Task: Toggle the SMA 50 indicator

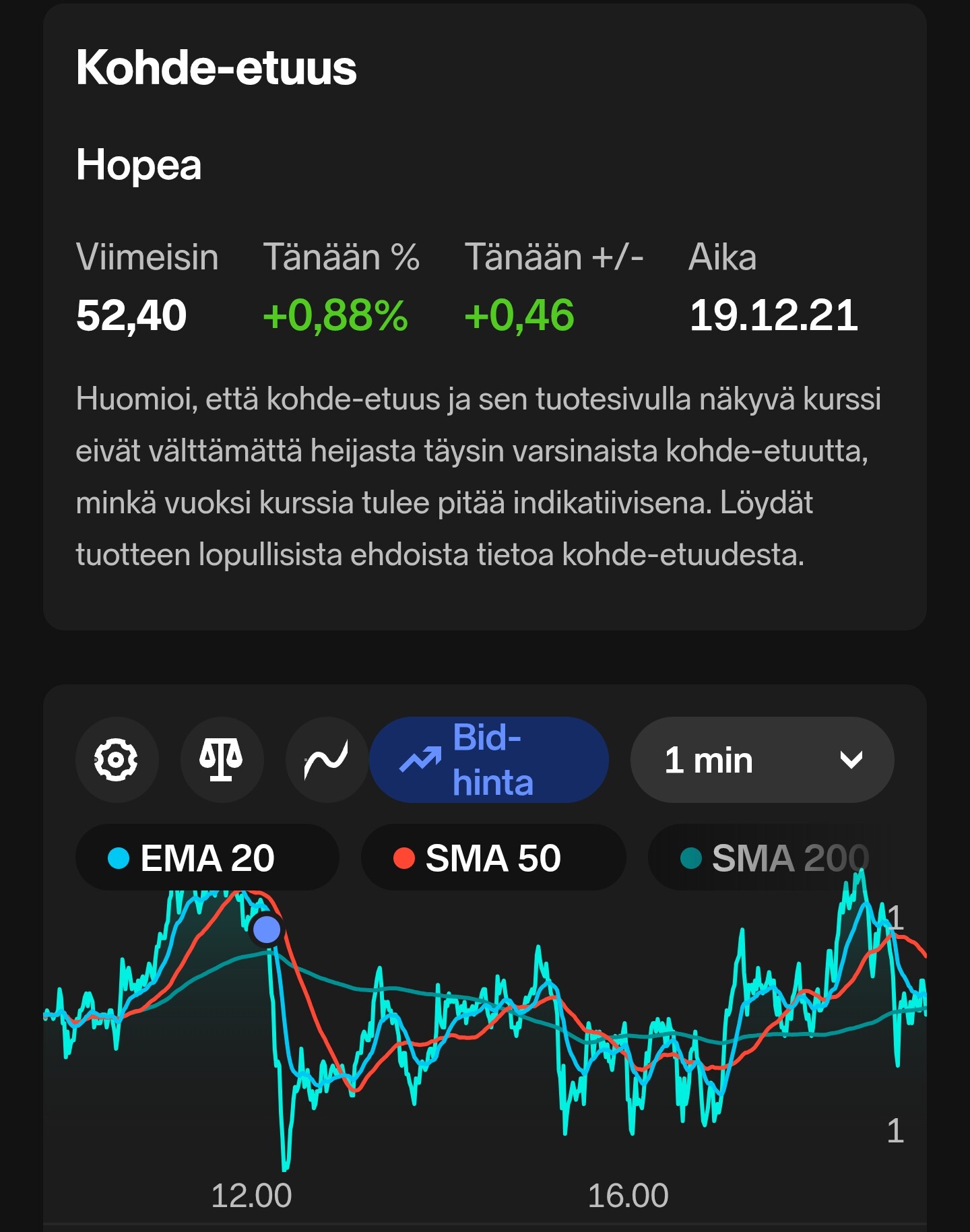Action: pyautogui.click(x=493, y=857)
